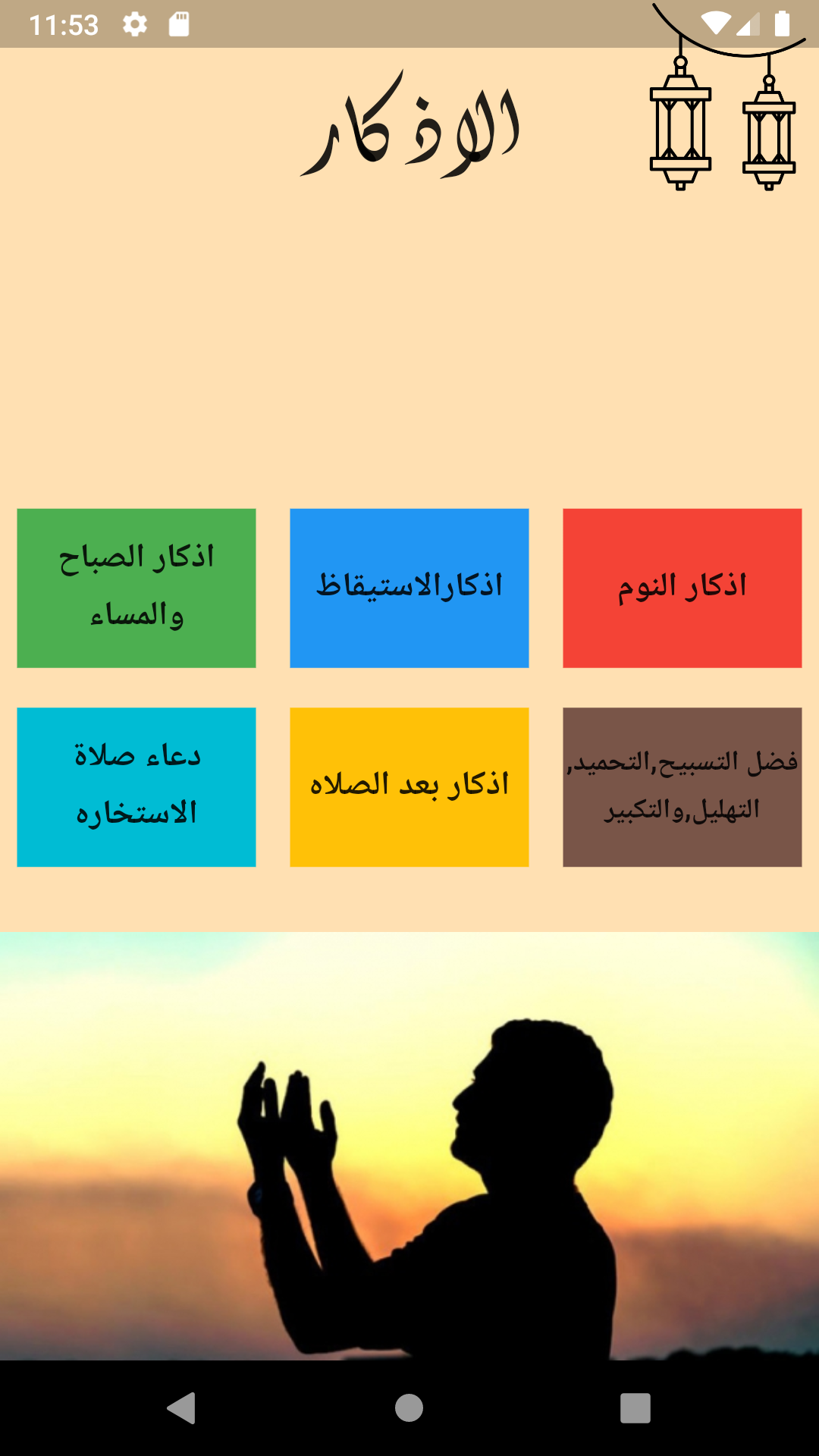Open دعاء صلاة الاستخاره section

point(136,786)
